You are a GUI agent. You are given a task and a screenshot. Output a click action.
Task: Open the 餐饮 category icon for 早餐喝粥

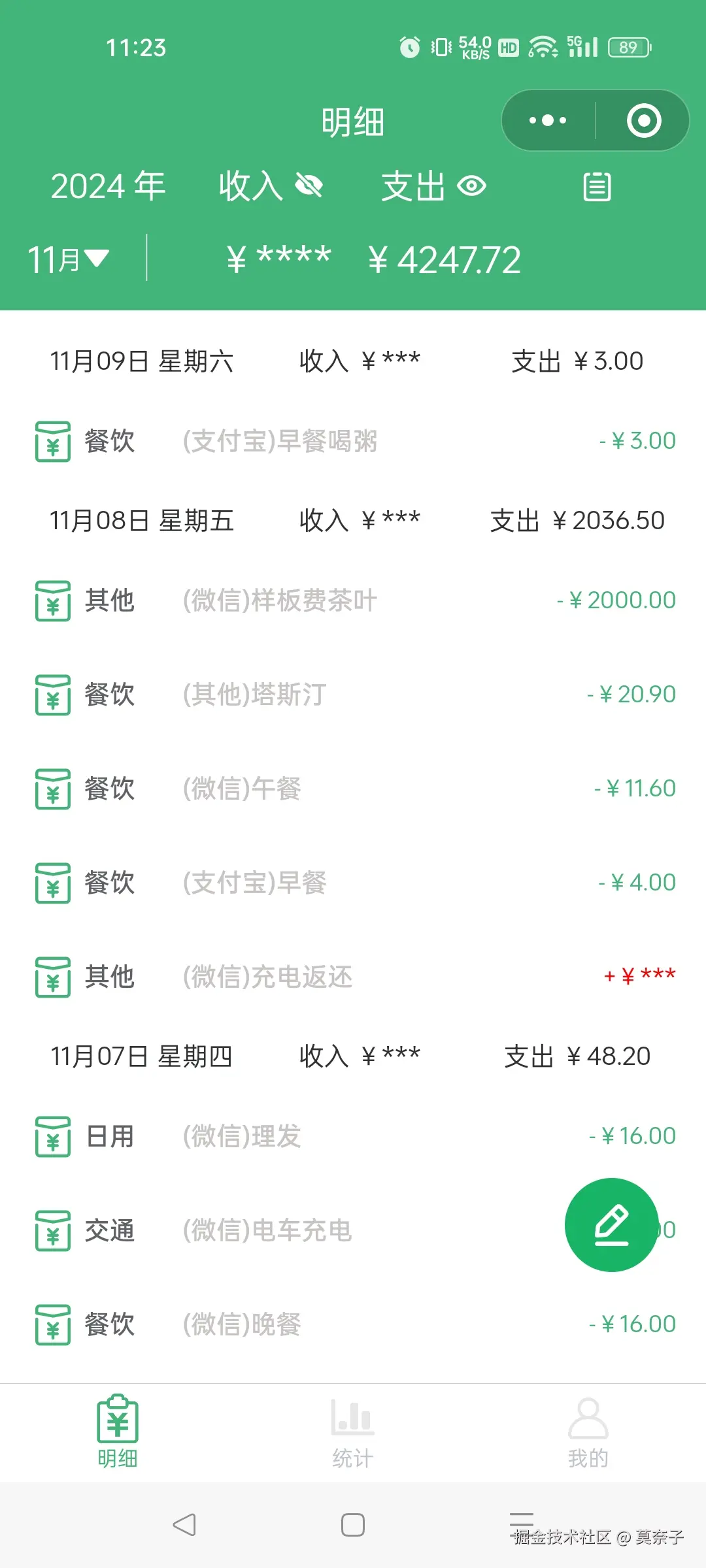(x=53, y=442)
